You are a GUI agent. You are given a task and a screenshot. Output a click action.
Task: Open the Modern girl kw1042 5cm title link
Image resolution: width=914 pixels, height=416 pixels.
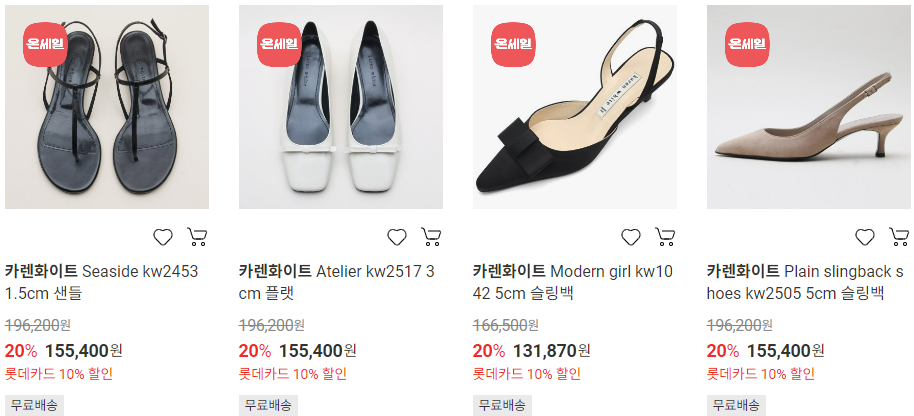click(572, 282)
